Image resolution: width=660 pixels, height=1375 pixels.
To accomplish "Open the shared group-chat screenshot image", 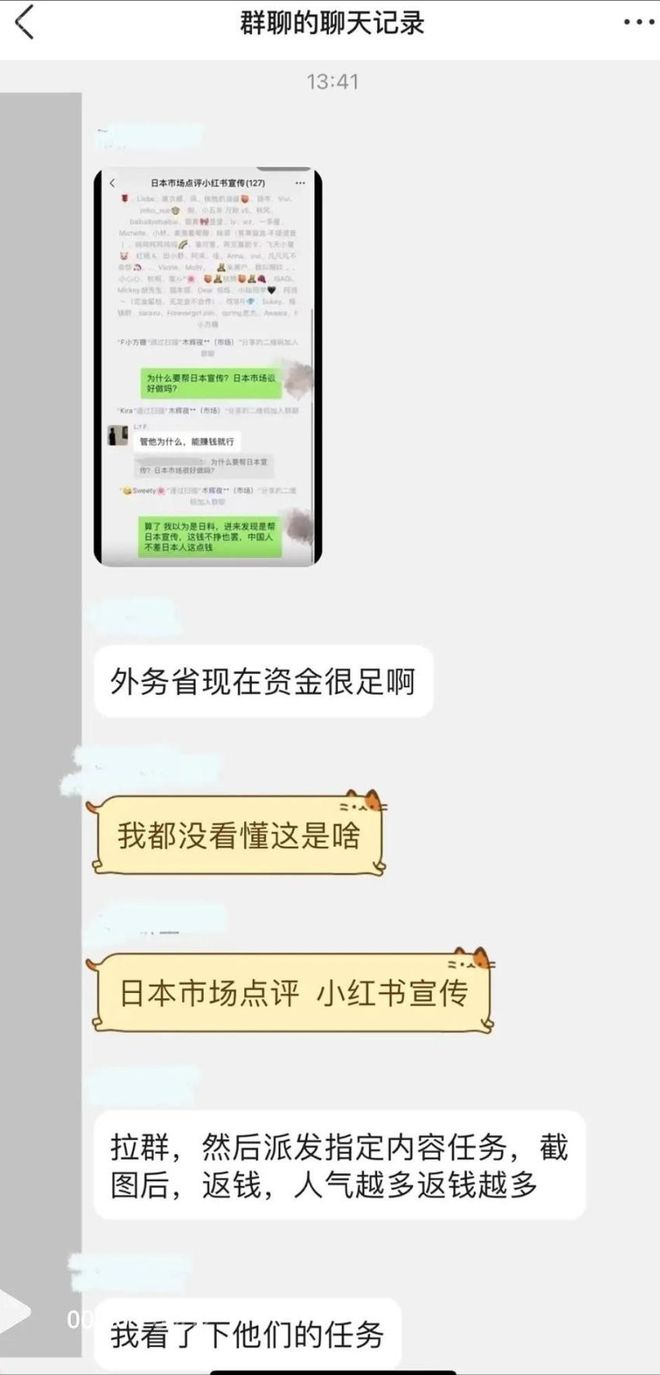I will [208, 367].
